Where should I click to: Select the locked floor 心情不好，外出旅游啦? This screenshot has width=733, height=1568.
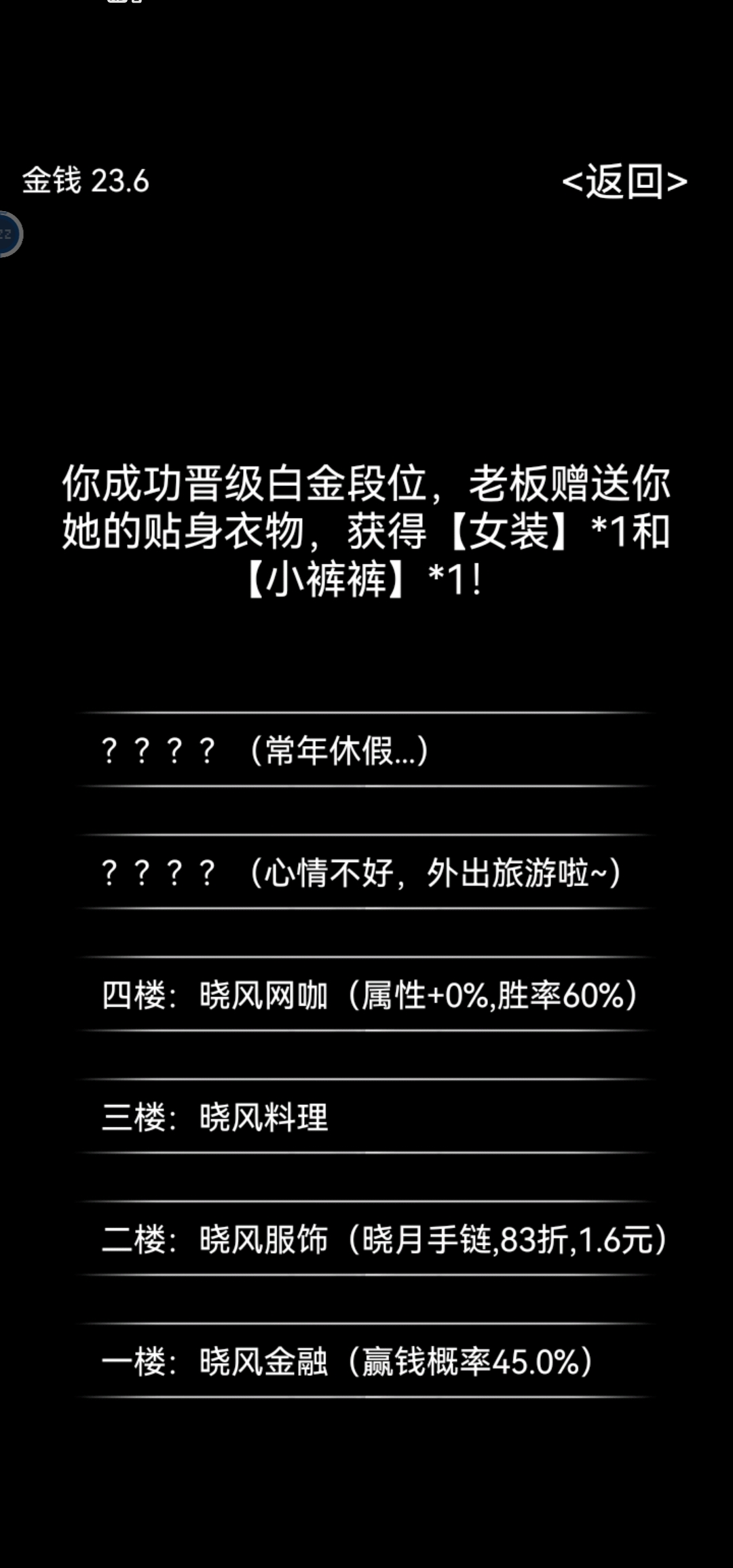[365, 872]
